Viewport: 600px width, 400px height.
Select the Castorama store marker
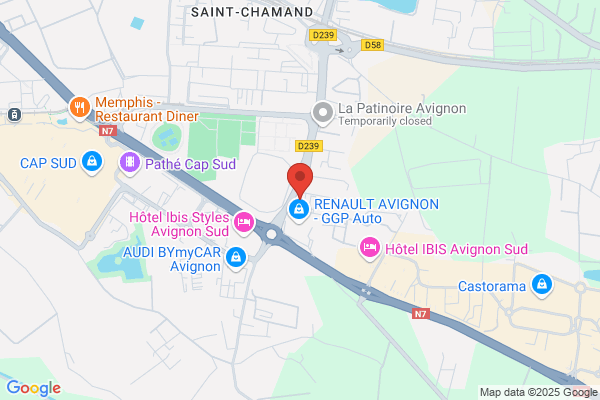click(542, 285)
